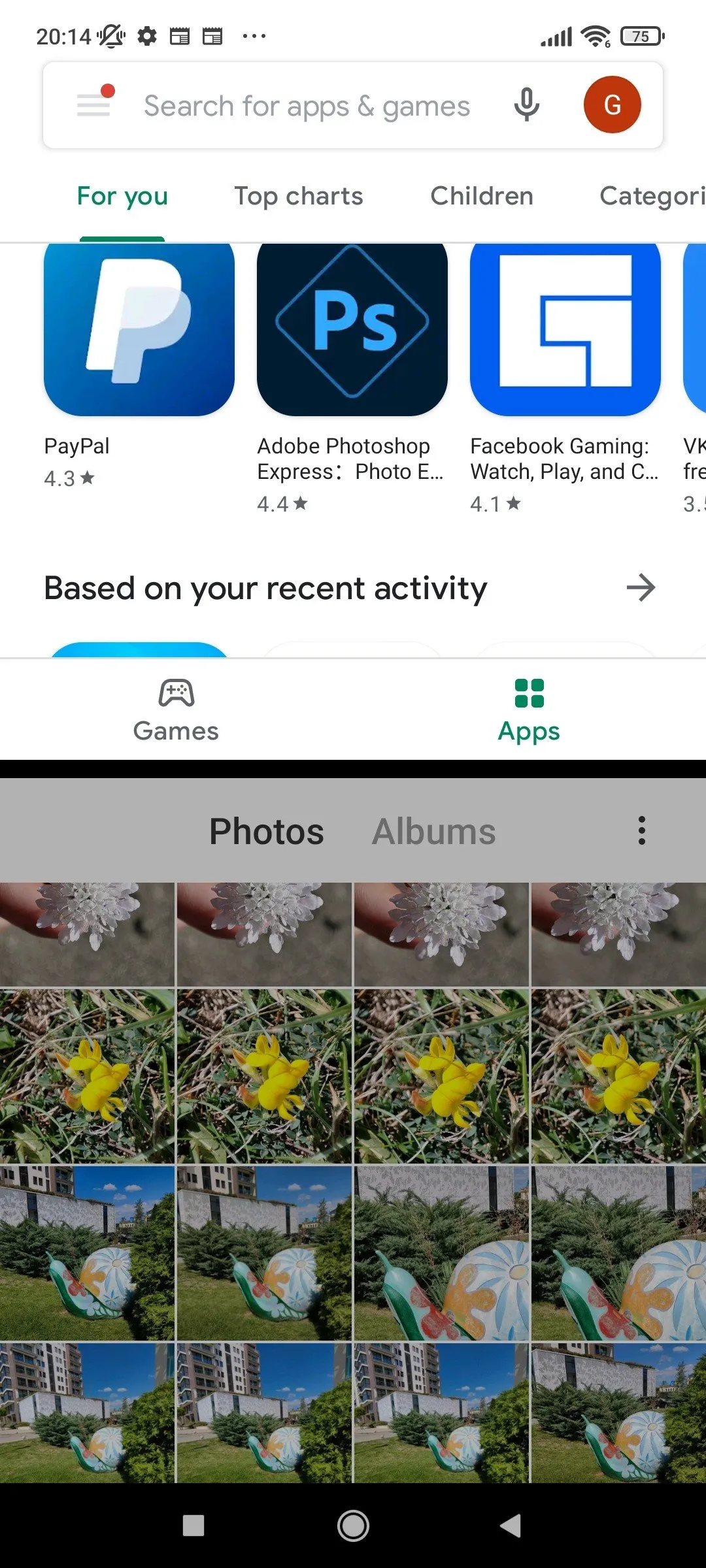Open Facebook Gaming app listing
Image resolution: width=706 pixels, height=1568 pixels.
click(x=565, y=330)
